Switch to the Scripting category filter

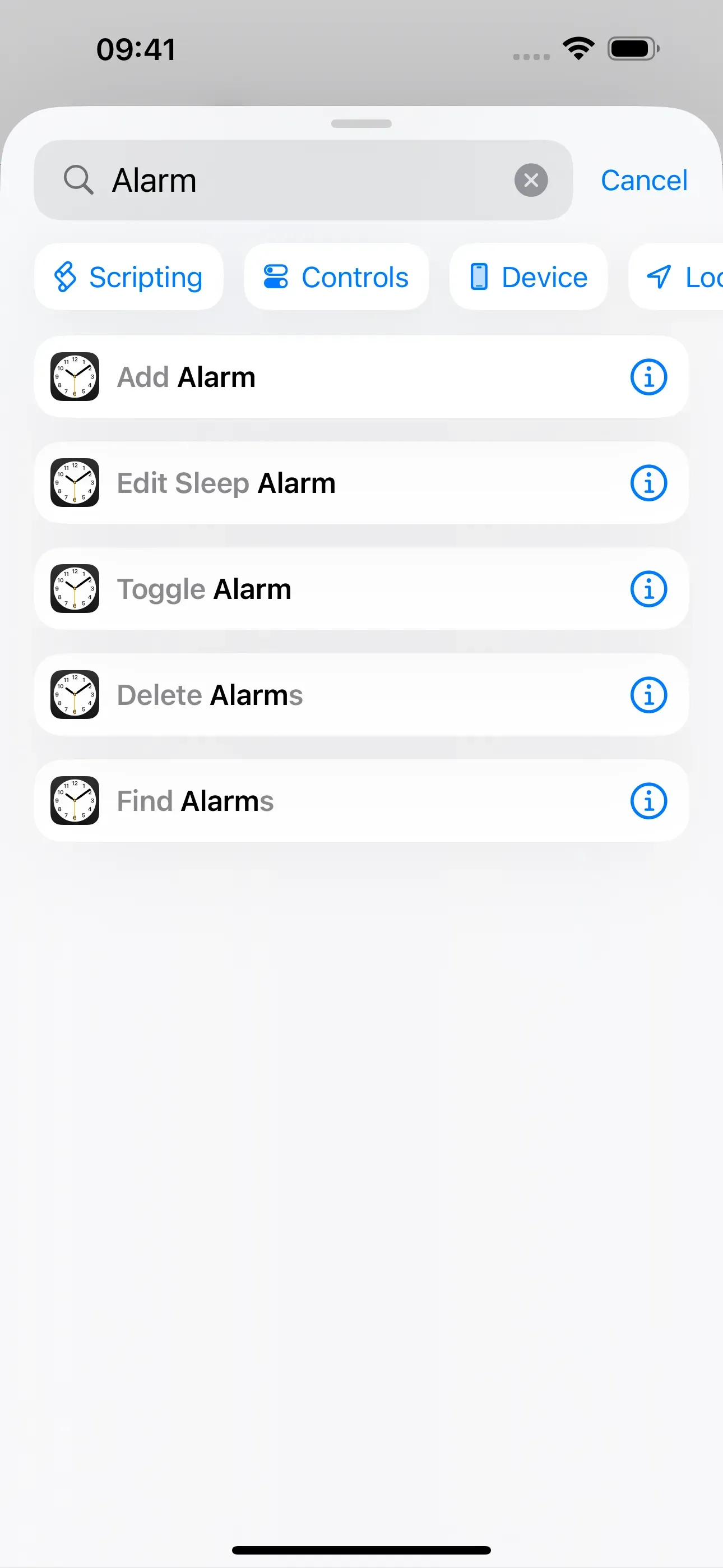point(129,276)
